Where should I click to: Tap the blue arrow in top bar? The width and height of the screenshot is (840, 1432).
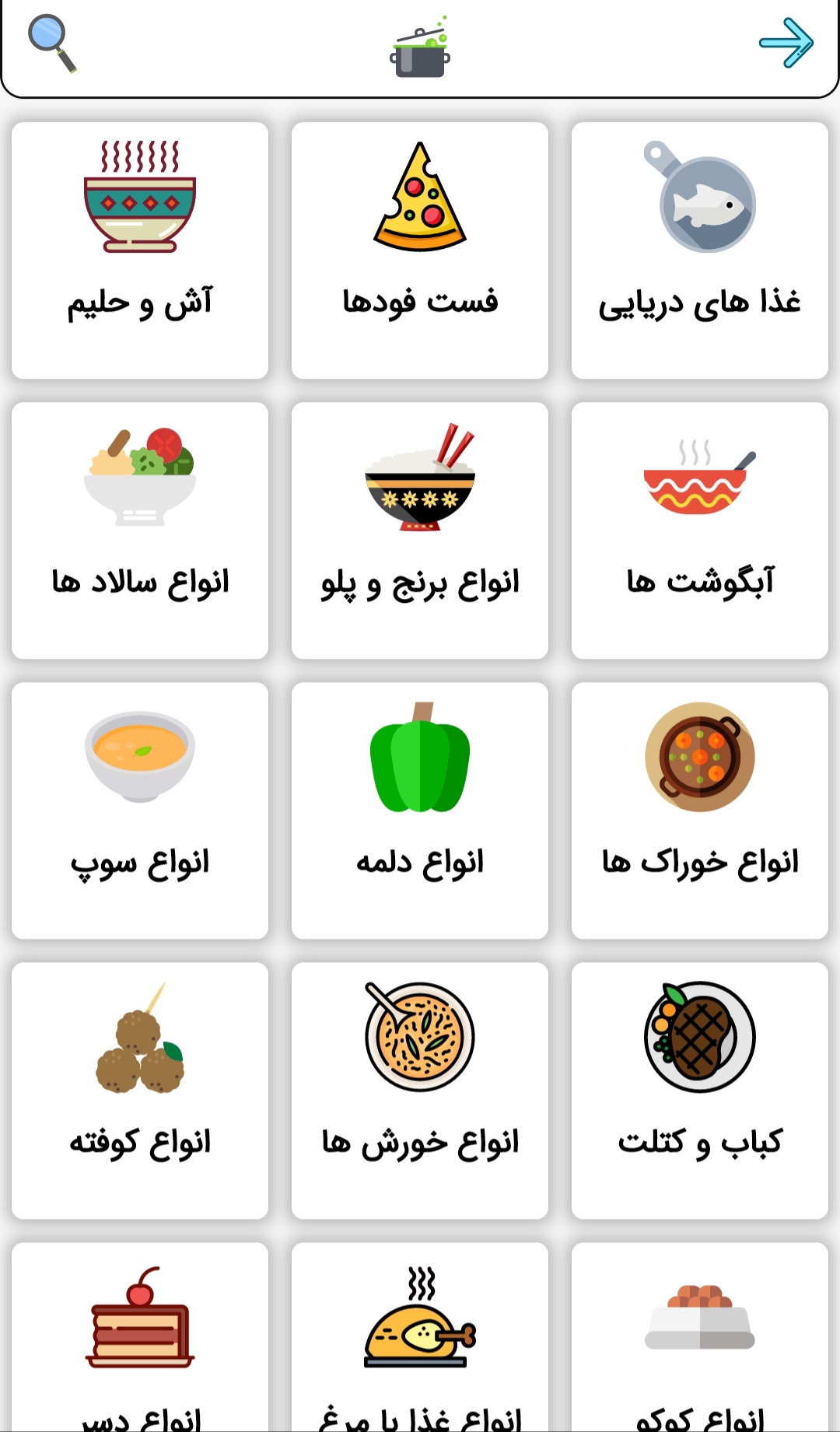[786, 43]
